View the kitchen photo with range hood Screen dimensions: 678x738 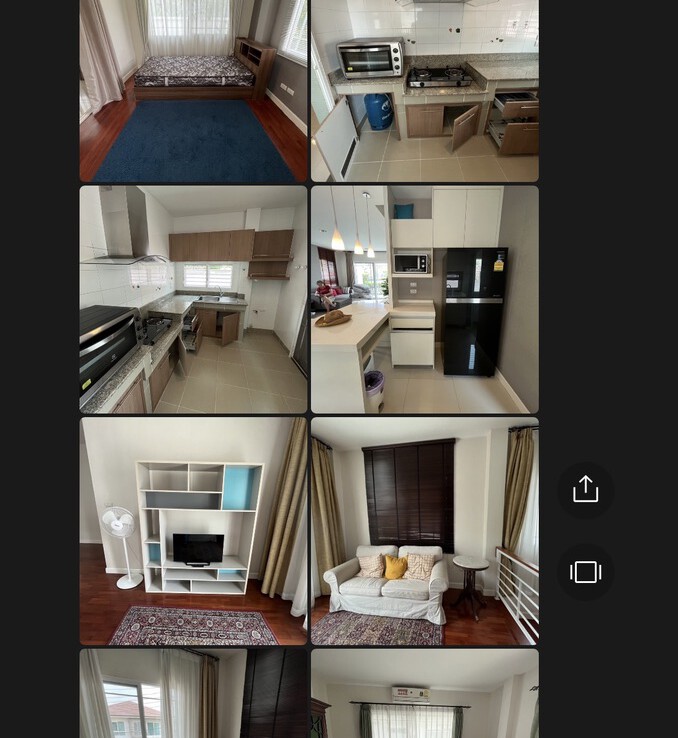[x=193, y=299]
